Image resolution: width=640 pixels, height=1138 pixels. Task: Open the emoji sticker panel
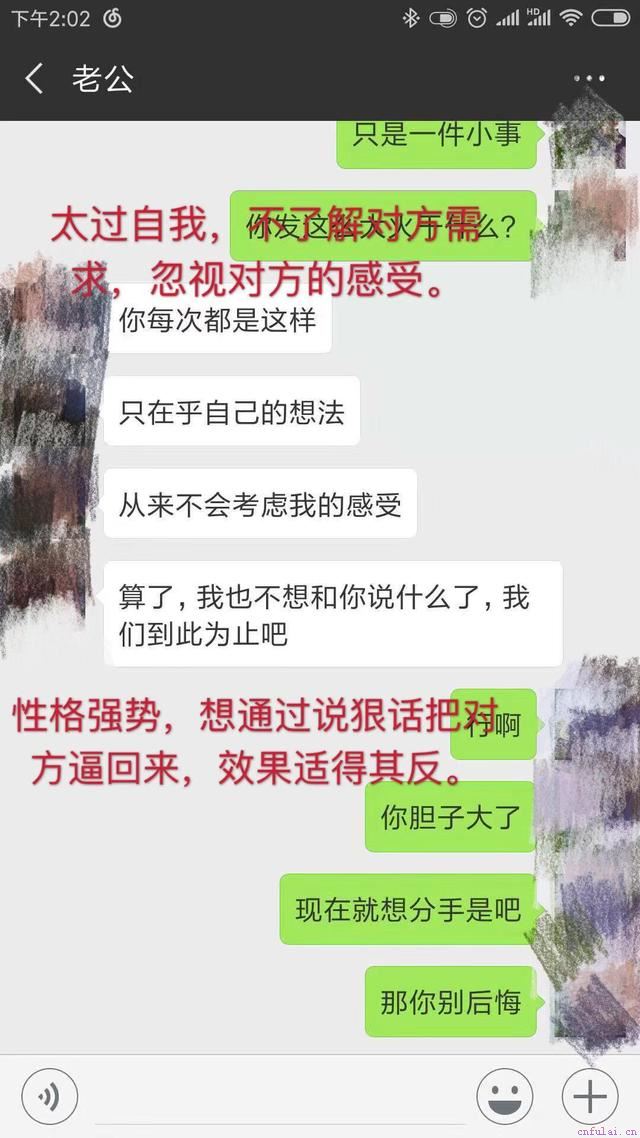[505, 1097]
